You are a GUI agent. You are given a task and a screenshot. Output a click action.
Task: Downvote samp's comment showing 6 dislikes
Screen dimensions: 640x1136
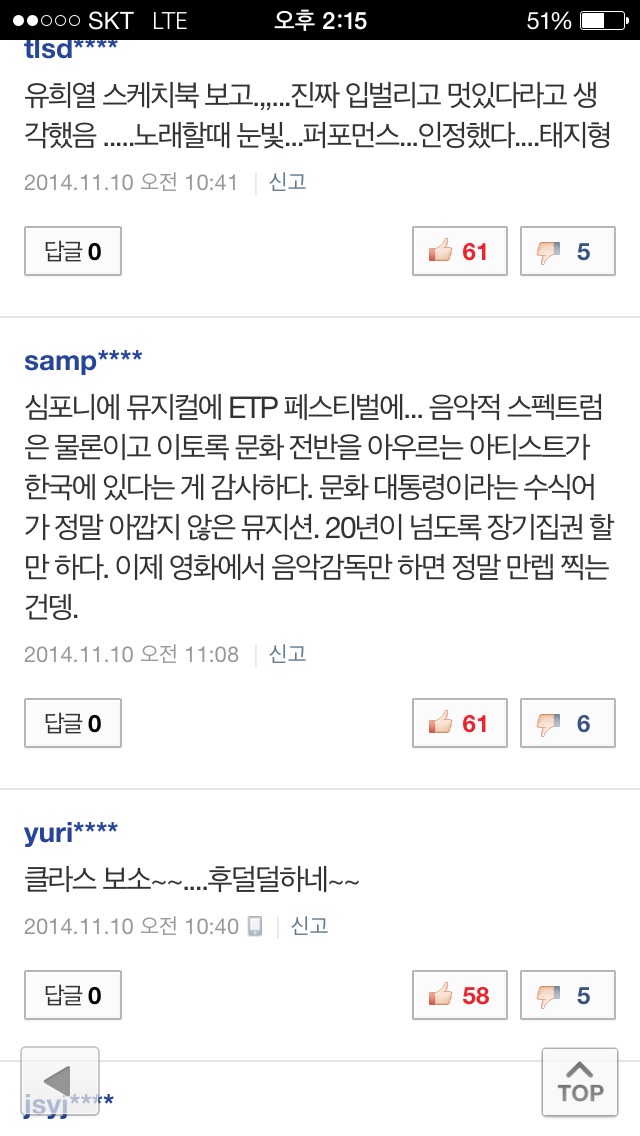click(x=568, y=723)
